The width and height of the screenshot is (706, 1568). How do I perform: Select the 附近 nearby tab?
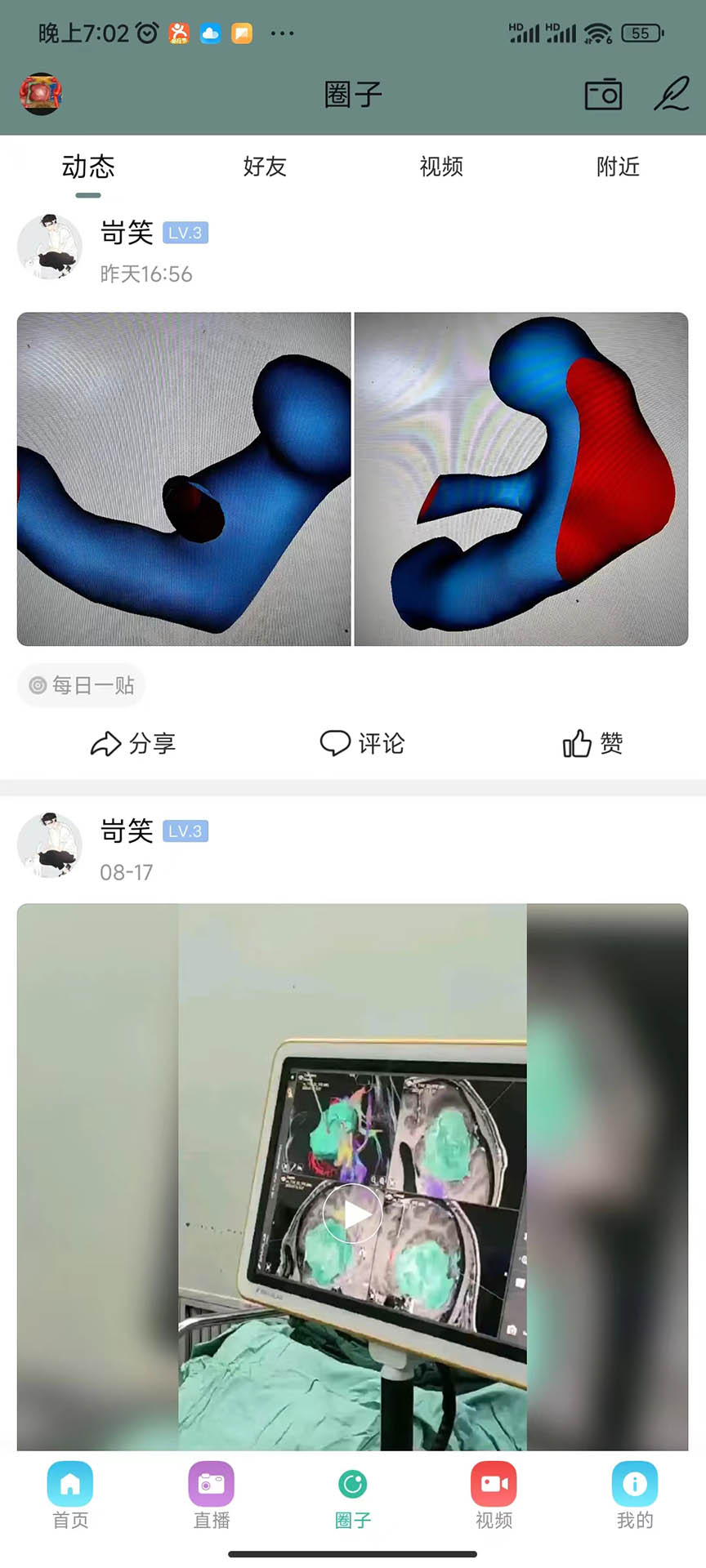tap(619, 167)
